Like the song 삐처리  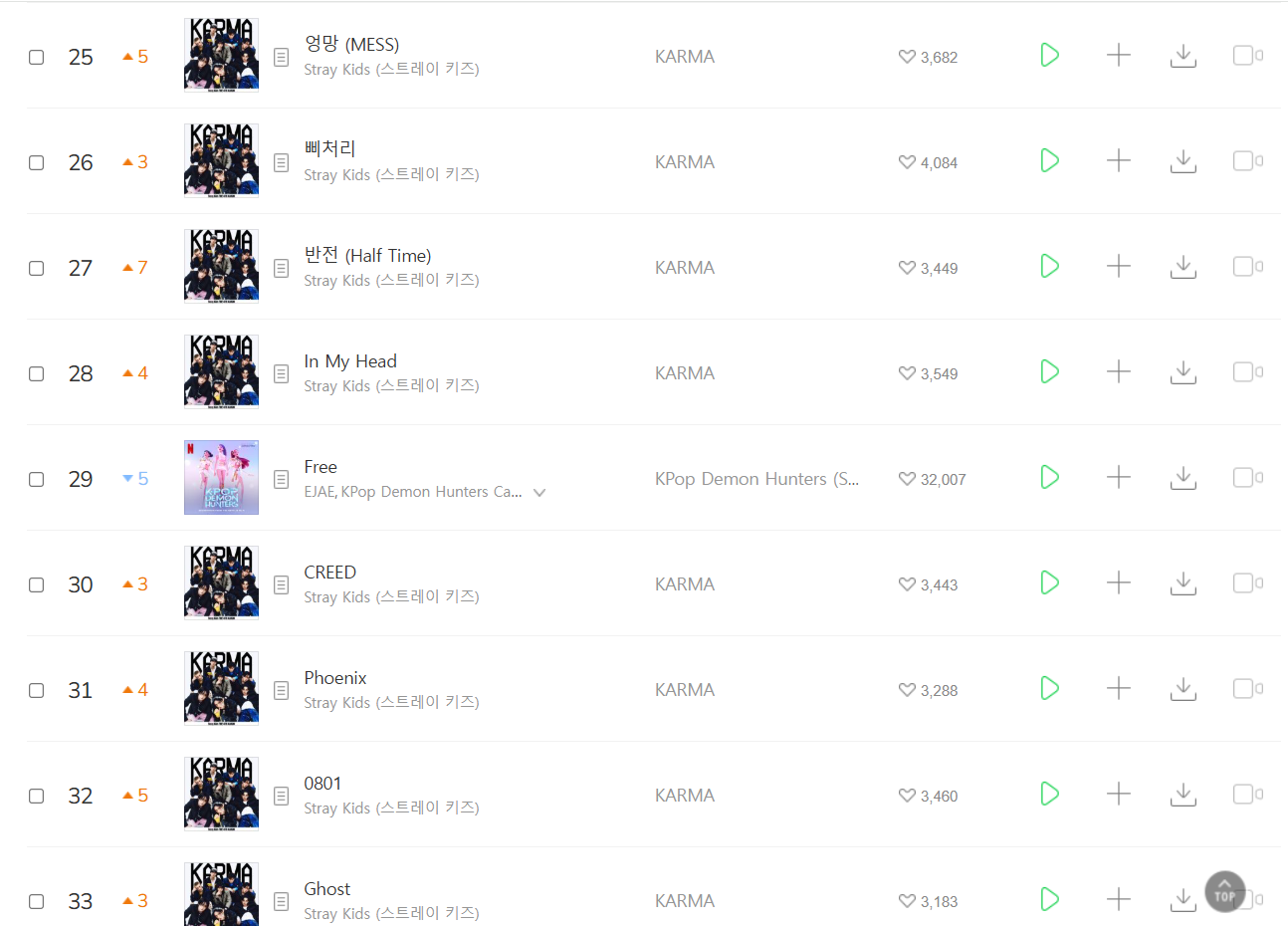point(907,162)
